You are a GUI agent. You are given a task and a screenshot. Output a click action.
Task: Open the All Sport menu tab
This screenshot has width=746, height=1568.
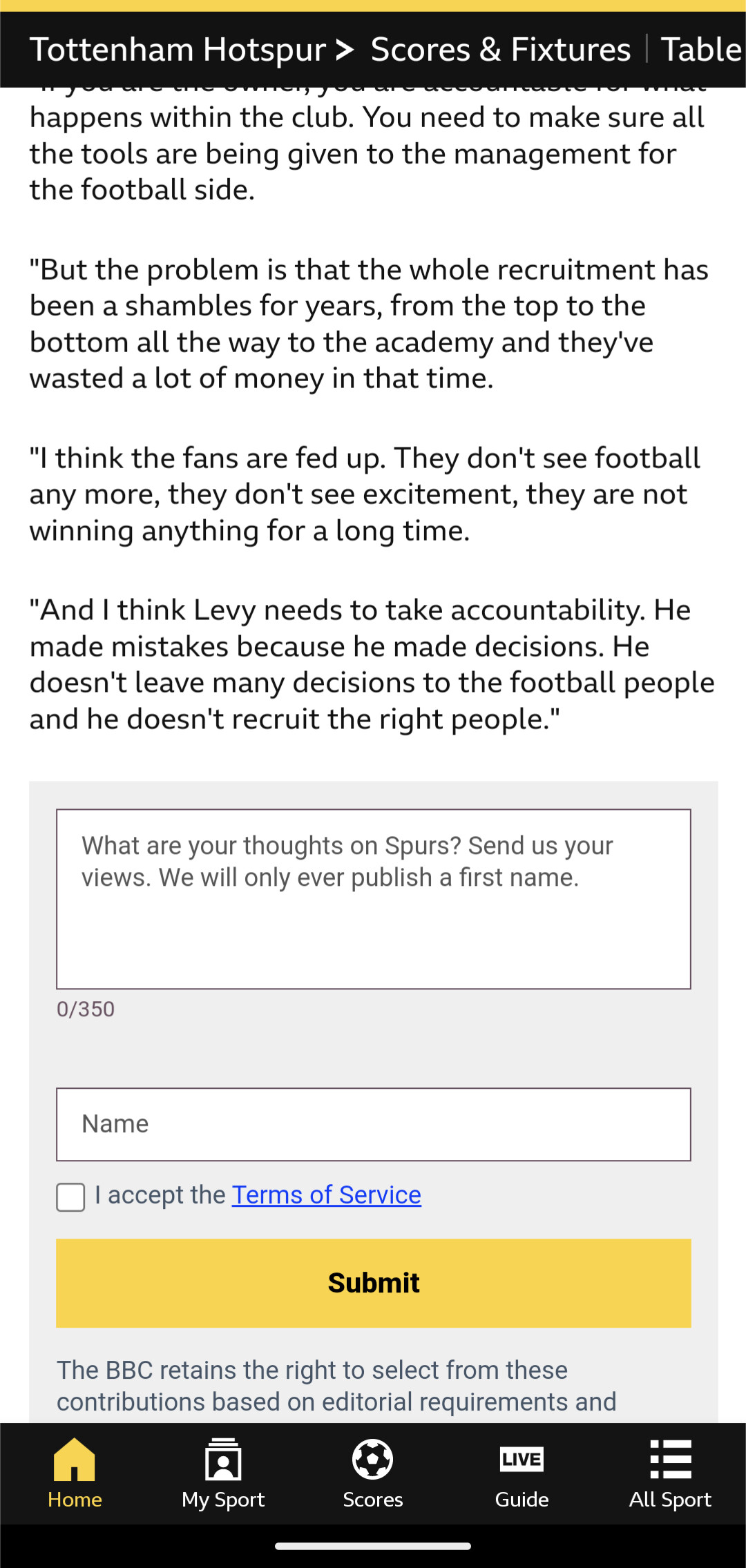click(x=670, y=1473)
